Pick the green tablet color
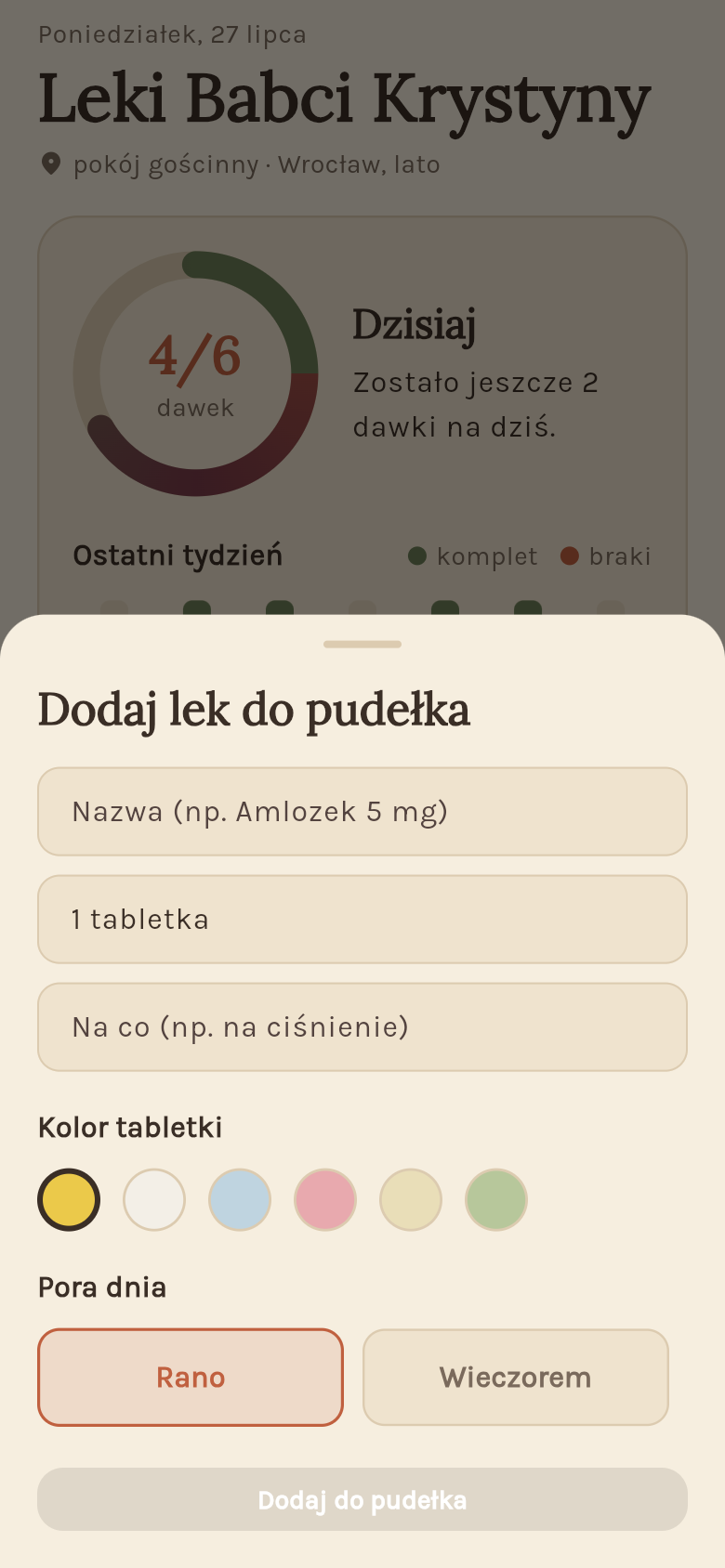725x1568 pixels. tap(496, 1199)
